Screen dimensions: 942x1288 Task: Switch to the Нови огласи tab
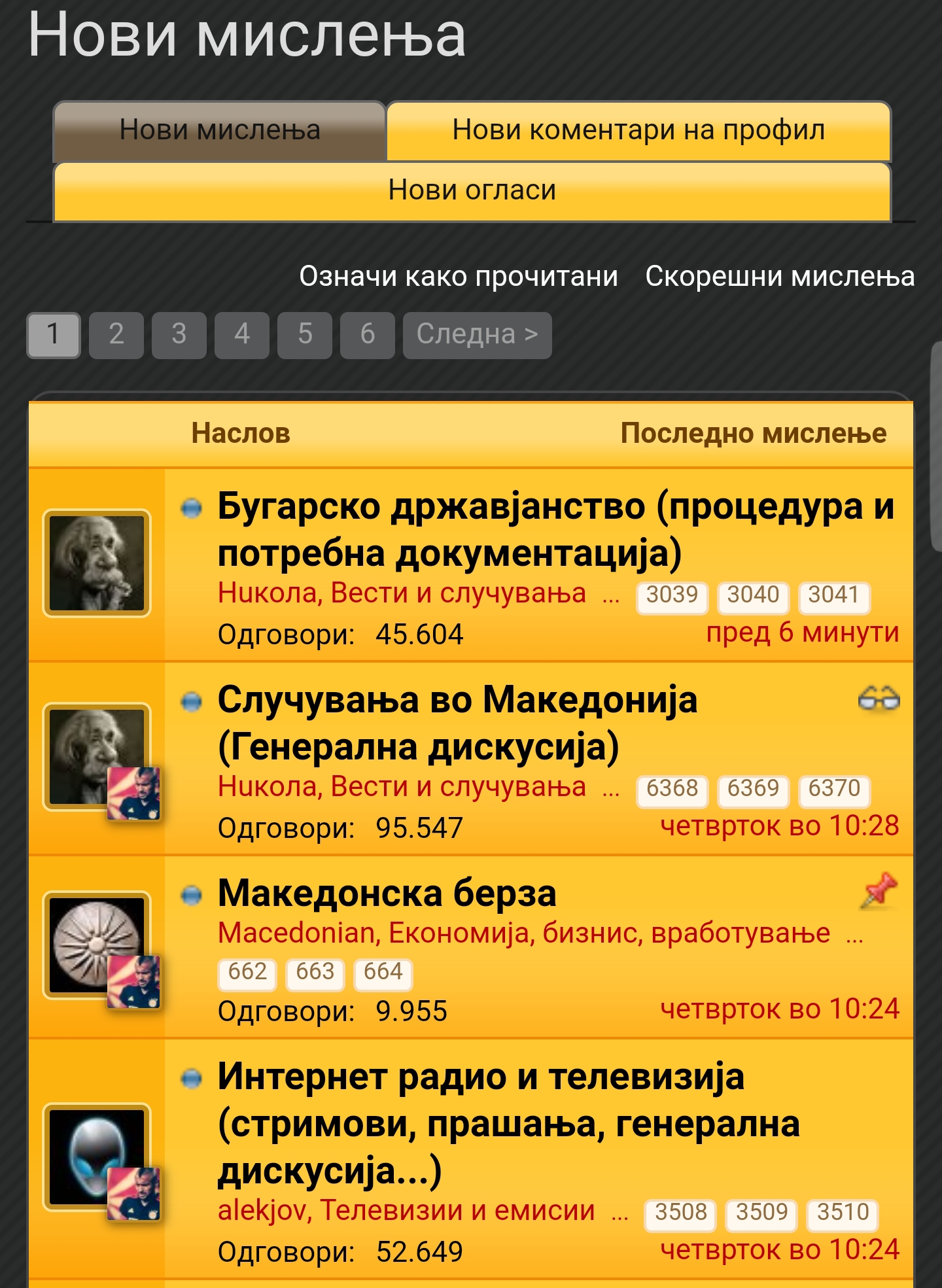[x=472, y=190]
